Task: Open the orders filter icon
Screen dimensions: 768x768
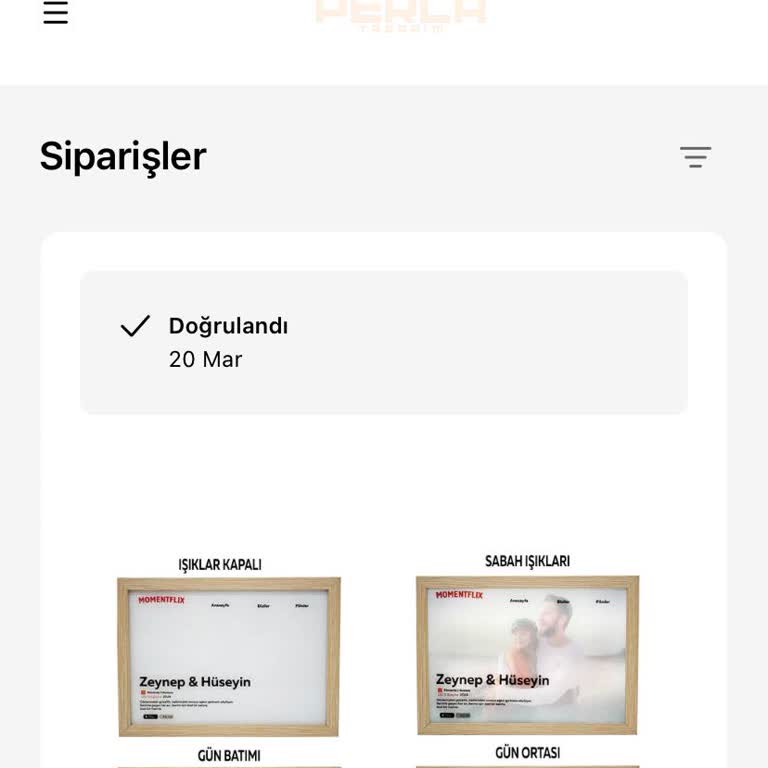Action: point(695,157)
